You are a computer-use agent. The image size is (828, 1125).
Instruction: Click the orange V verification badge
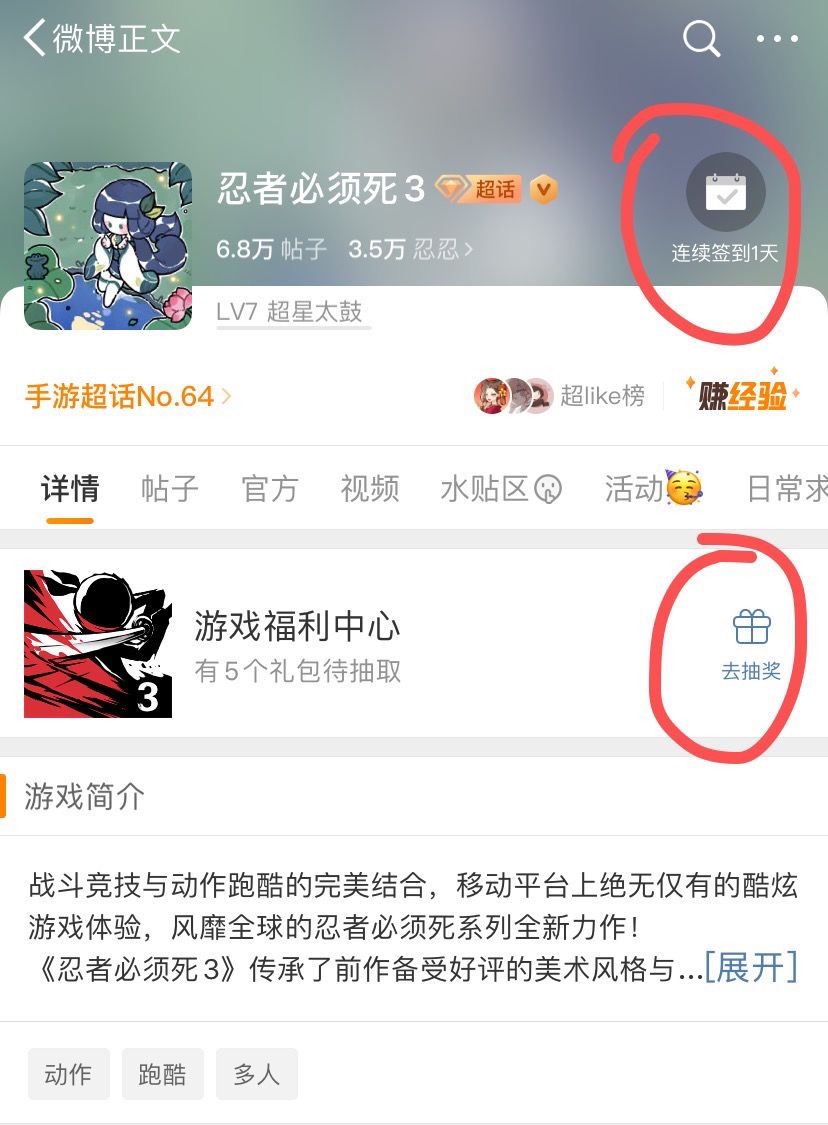[542, 190]
